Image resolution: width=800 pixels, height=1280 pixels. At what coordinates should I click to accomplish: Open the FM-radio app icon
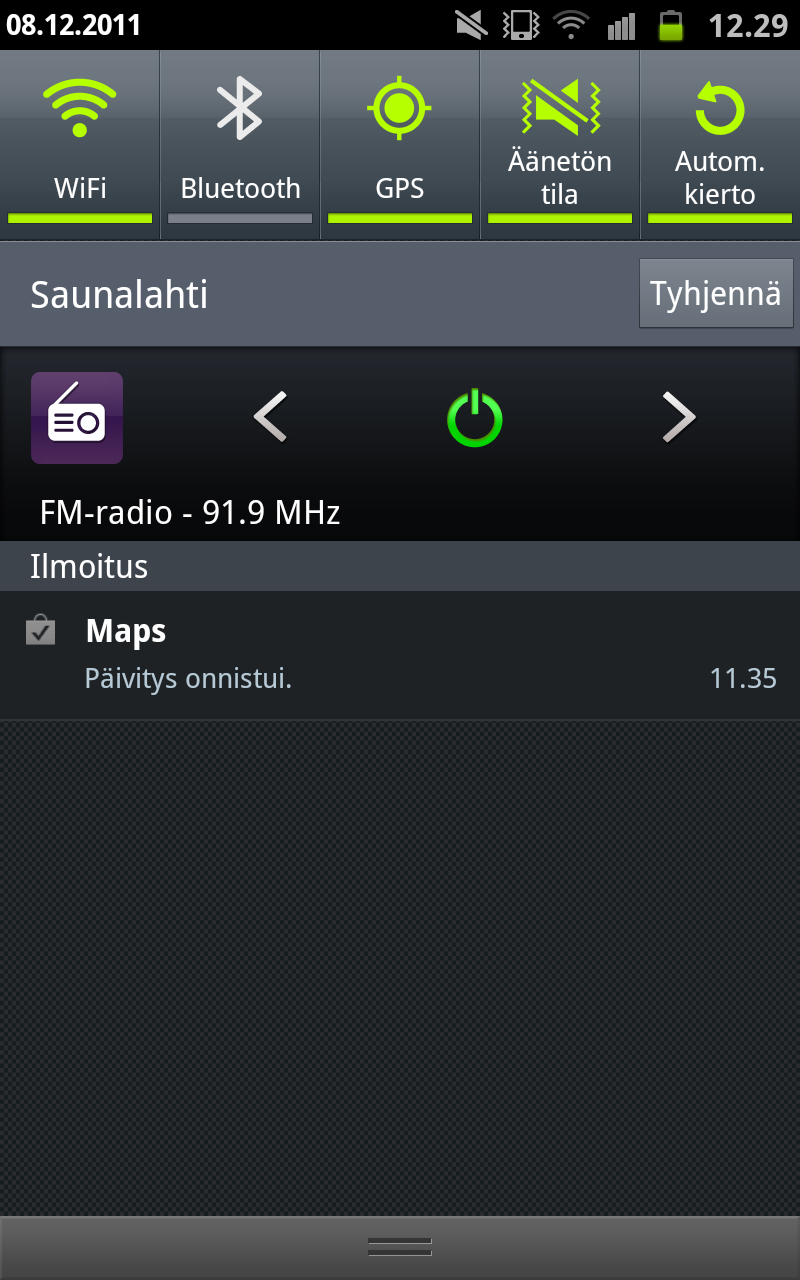coord(77,418)
